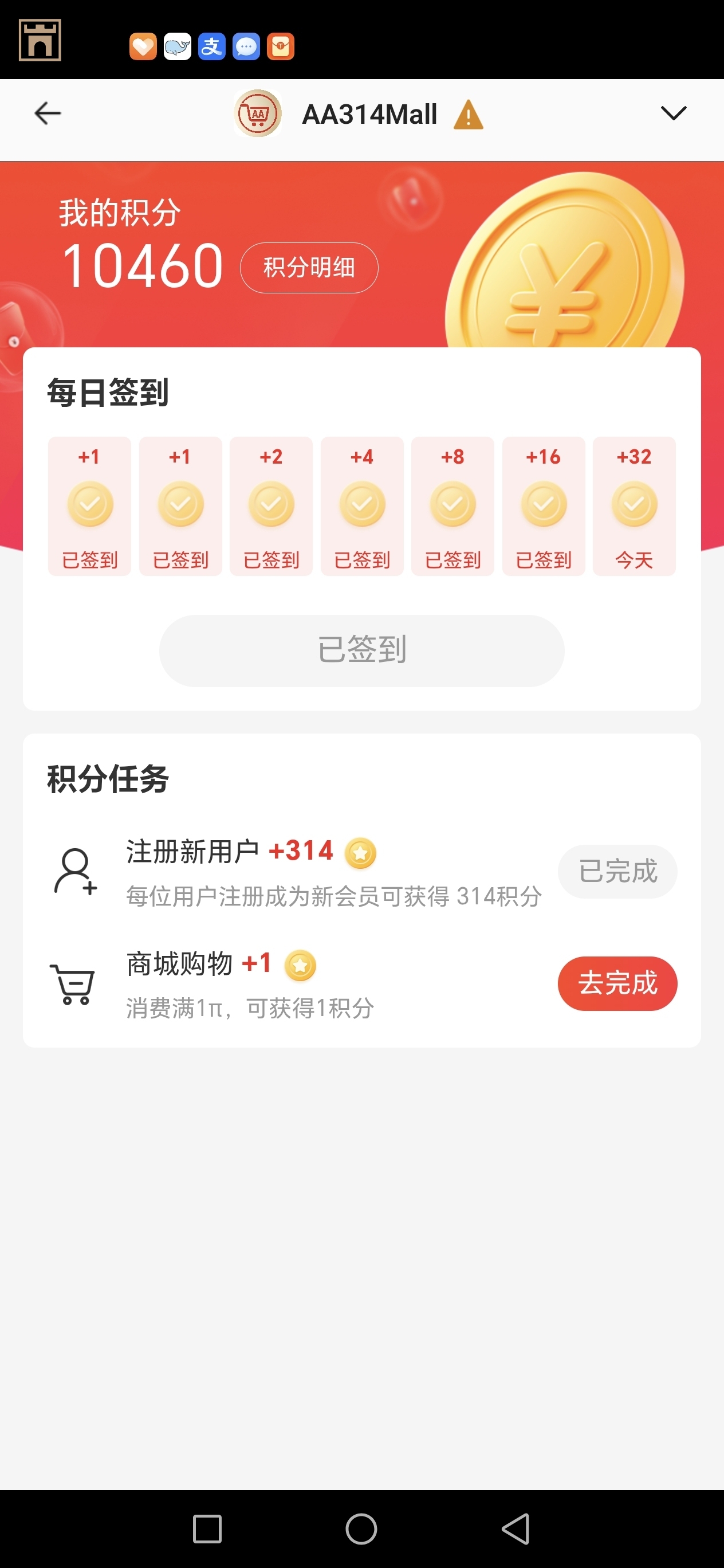Open 积分明细 points details

(309, 268)
